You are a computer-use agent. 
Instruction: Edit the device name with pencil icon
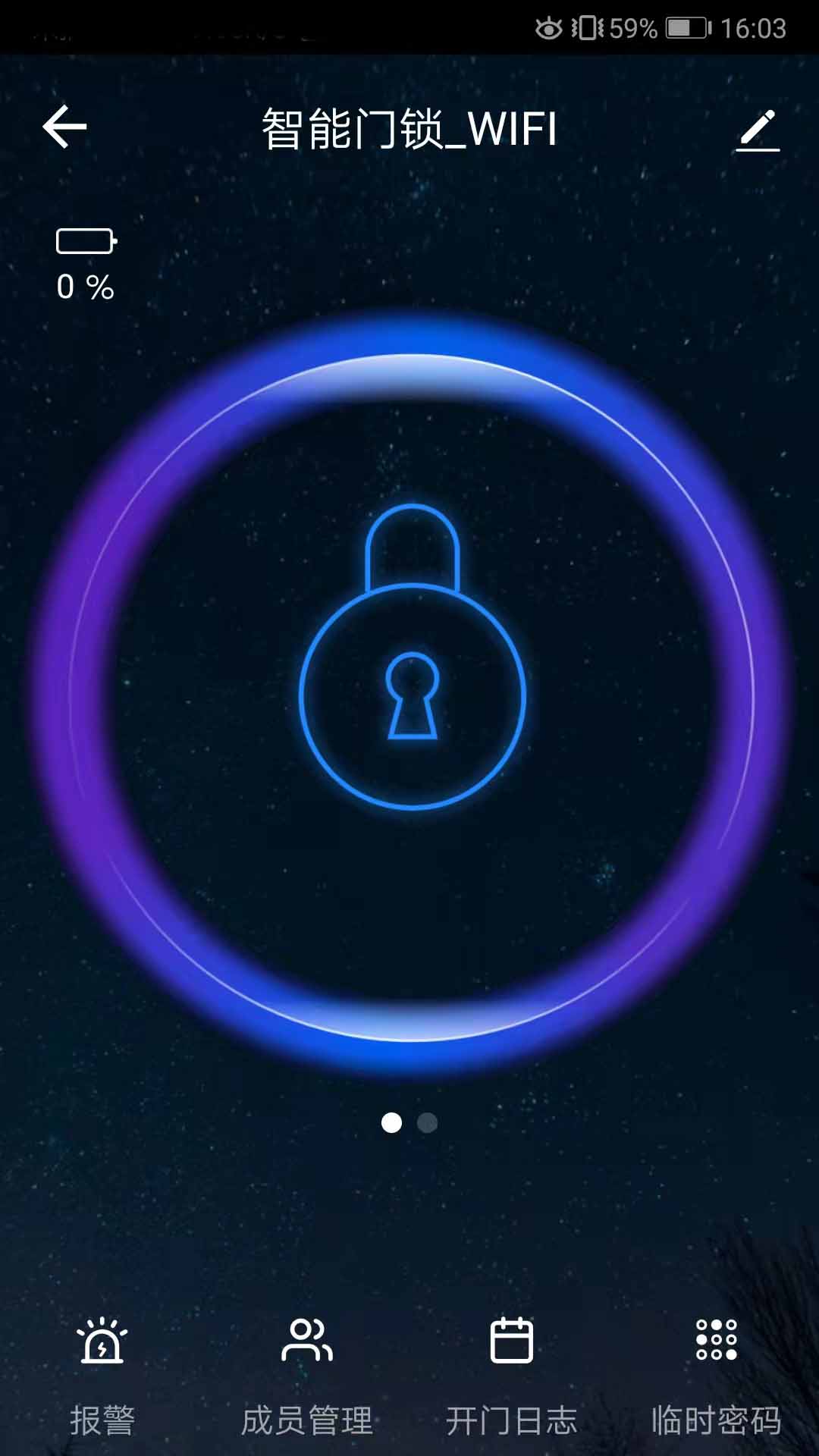click(758, 130)
